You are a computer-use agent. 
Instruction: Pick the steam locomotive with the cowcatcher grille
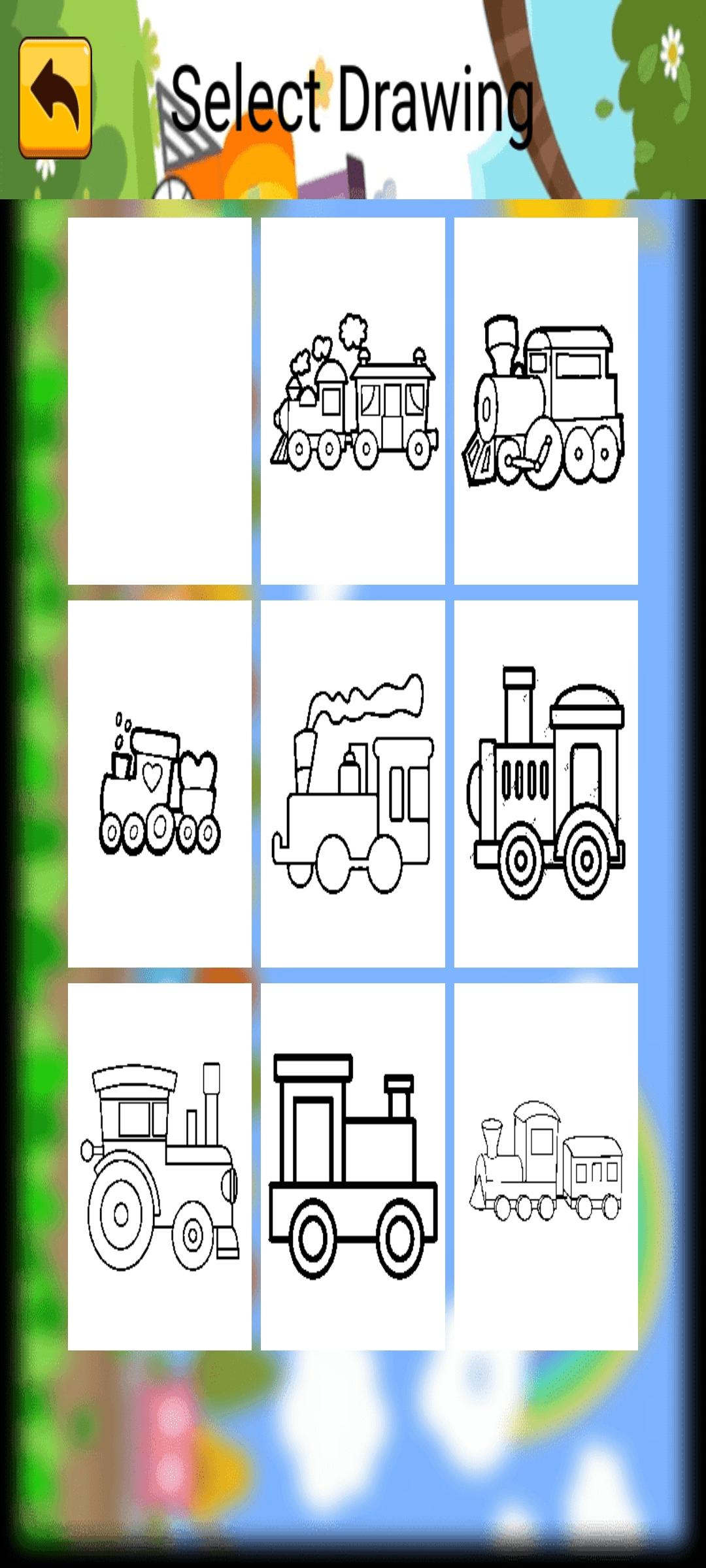point(546,400)
